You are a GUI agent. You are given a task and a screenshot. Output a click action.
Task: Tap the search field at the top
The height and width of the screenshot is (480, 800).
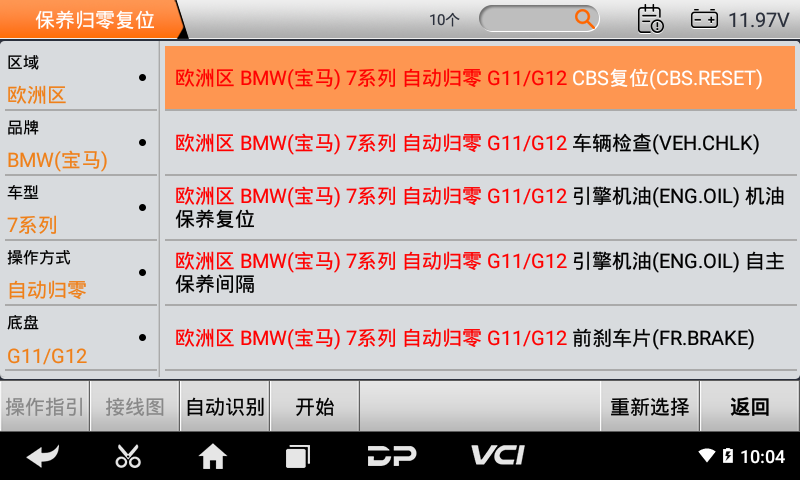pos(538,18)
